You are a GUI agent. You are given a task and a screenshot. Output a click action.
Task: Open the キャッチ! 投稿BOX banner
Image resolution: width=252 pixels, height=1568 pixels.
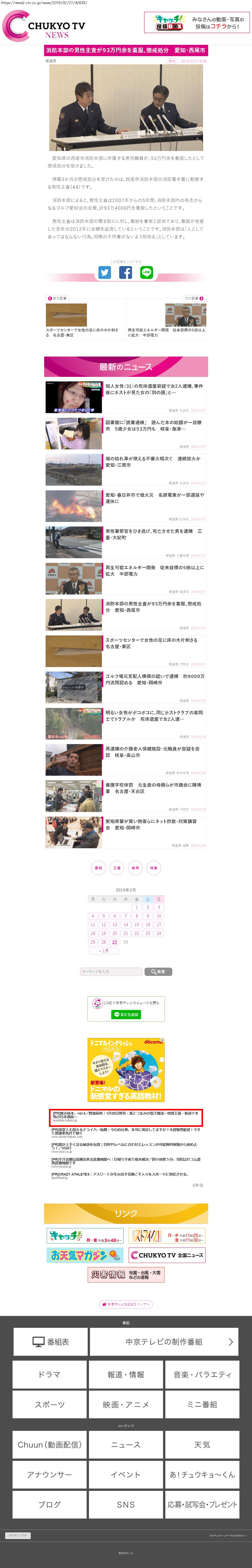(x=196, y=23)
